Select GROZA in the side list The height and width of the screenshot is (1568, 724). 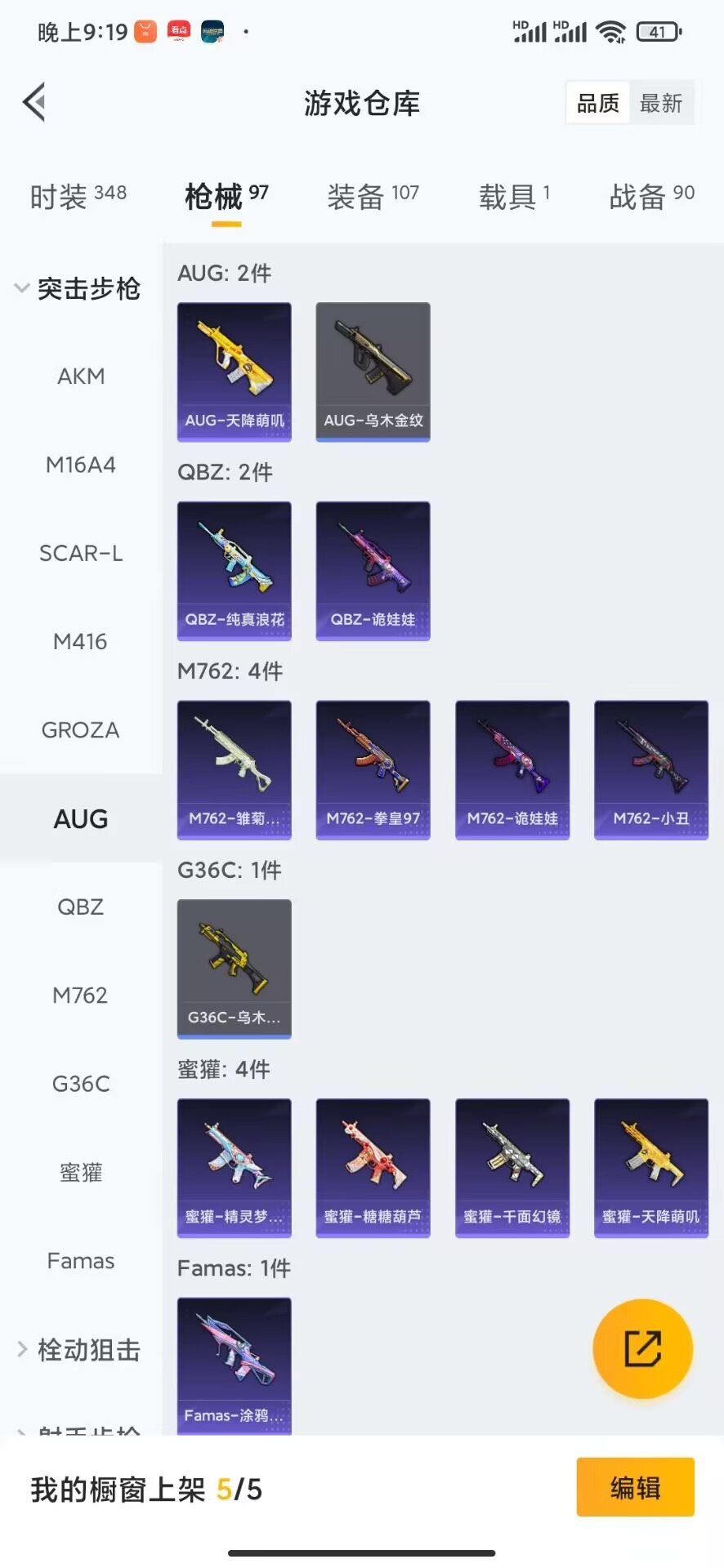81,730
